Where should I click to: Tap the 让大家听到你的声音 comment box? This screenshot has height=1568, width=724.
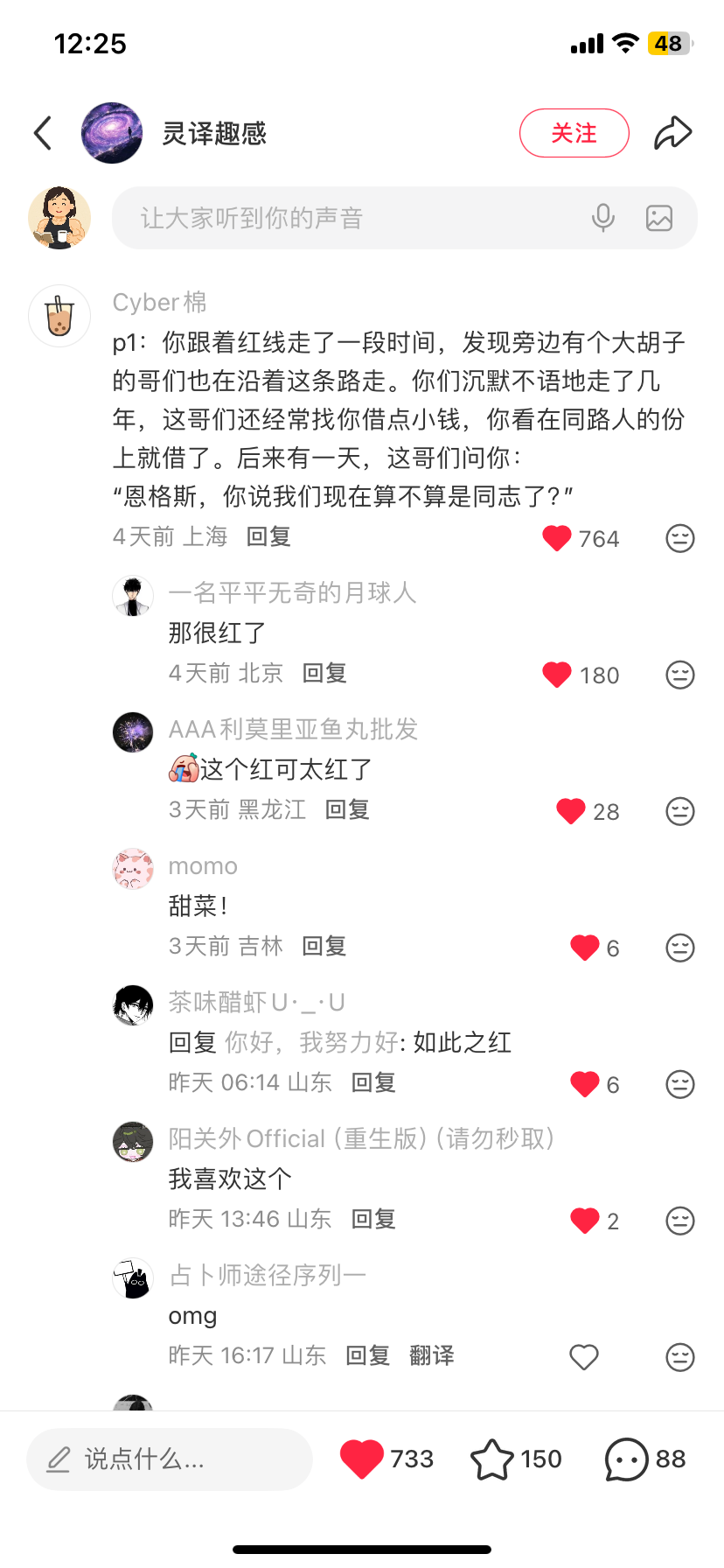(x=350, y=218)
